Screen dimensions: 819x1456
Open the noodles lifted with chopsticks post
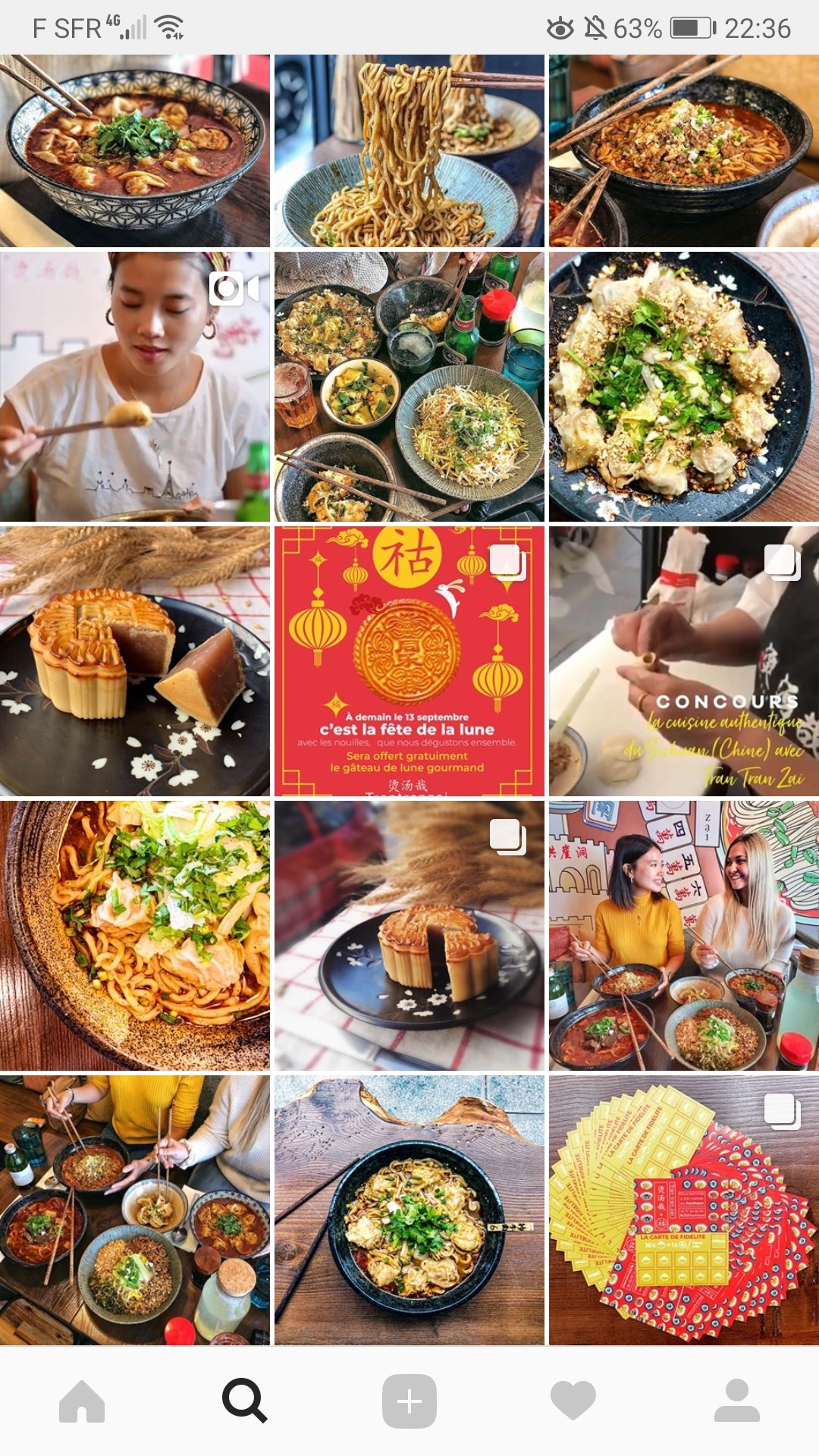click(409, 150)
